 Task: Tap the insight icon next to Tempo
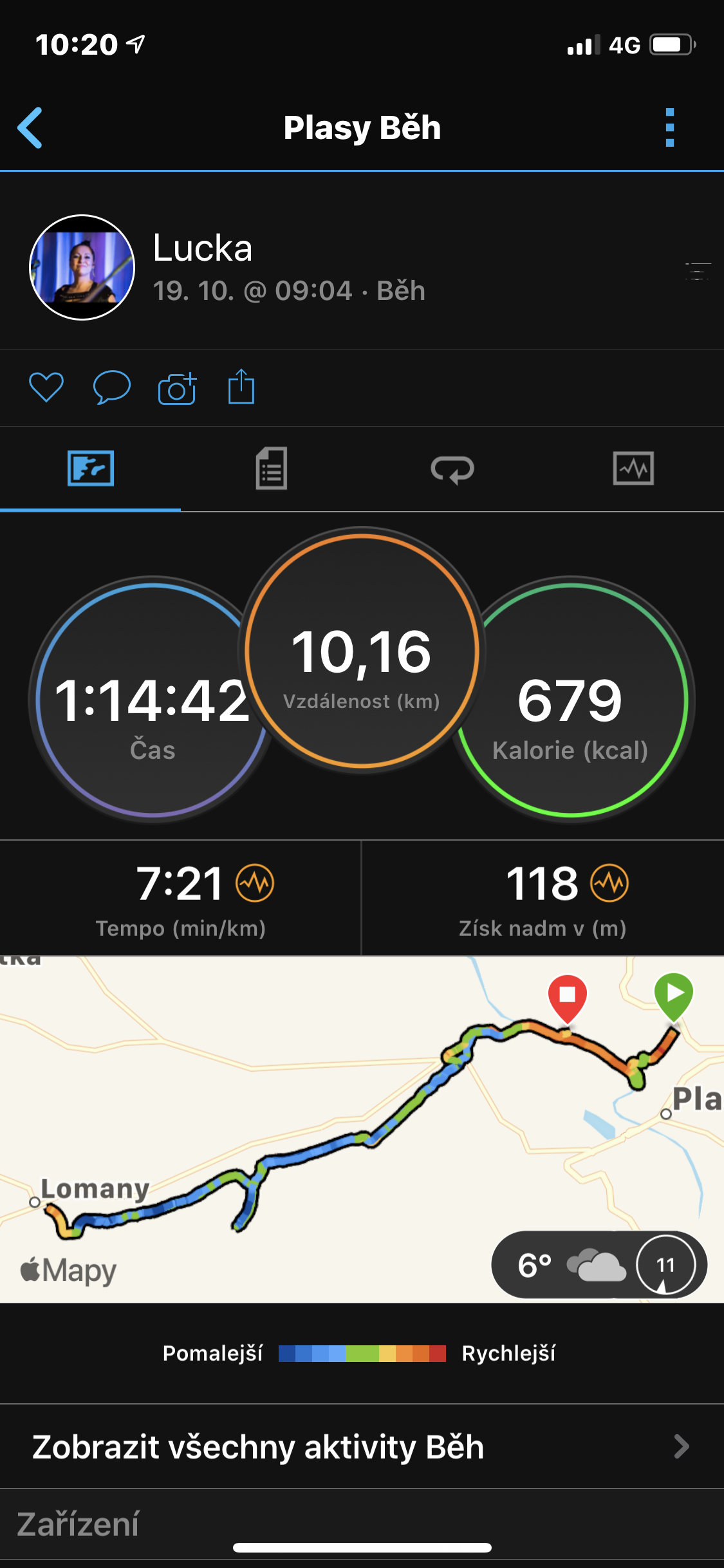pyautogui.click(x=255, y=883)
